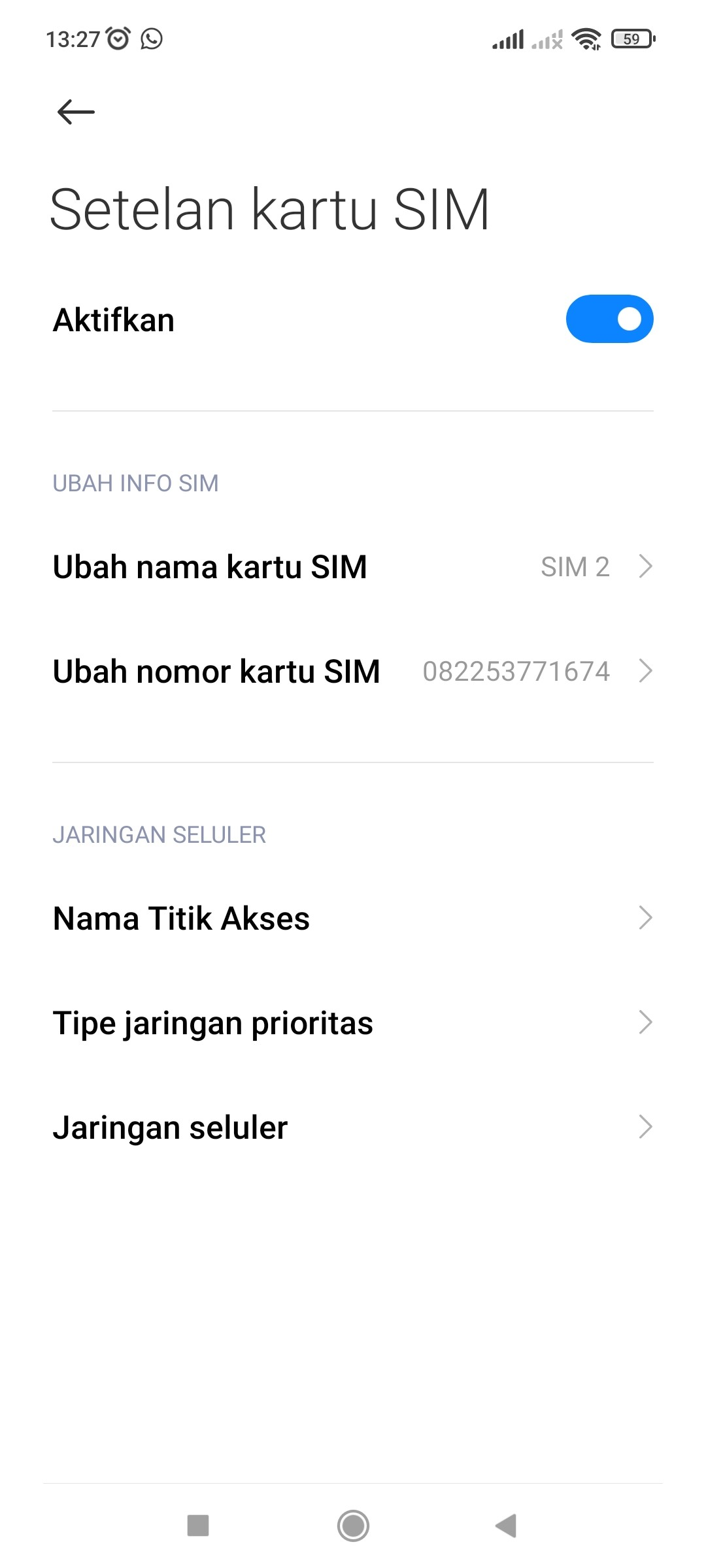
Task: Open recent apps from navigation bar
Action: (198, 1526)
